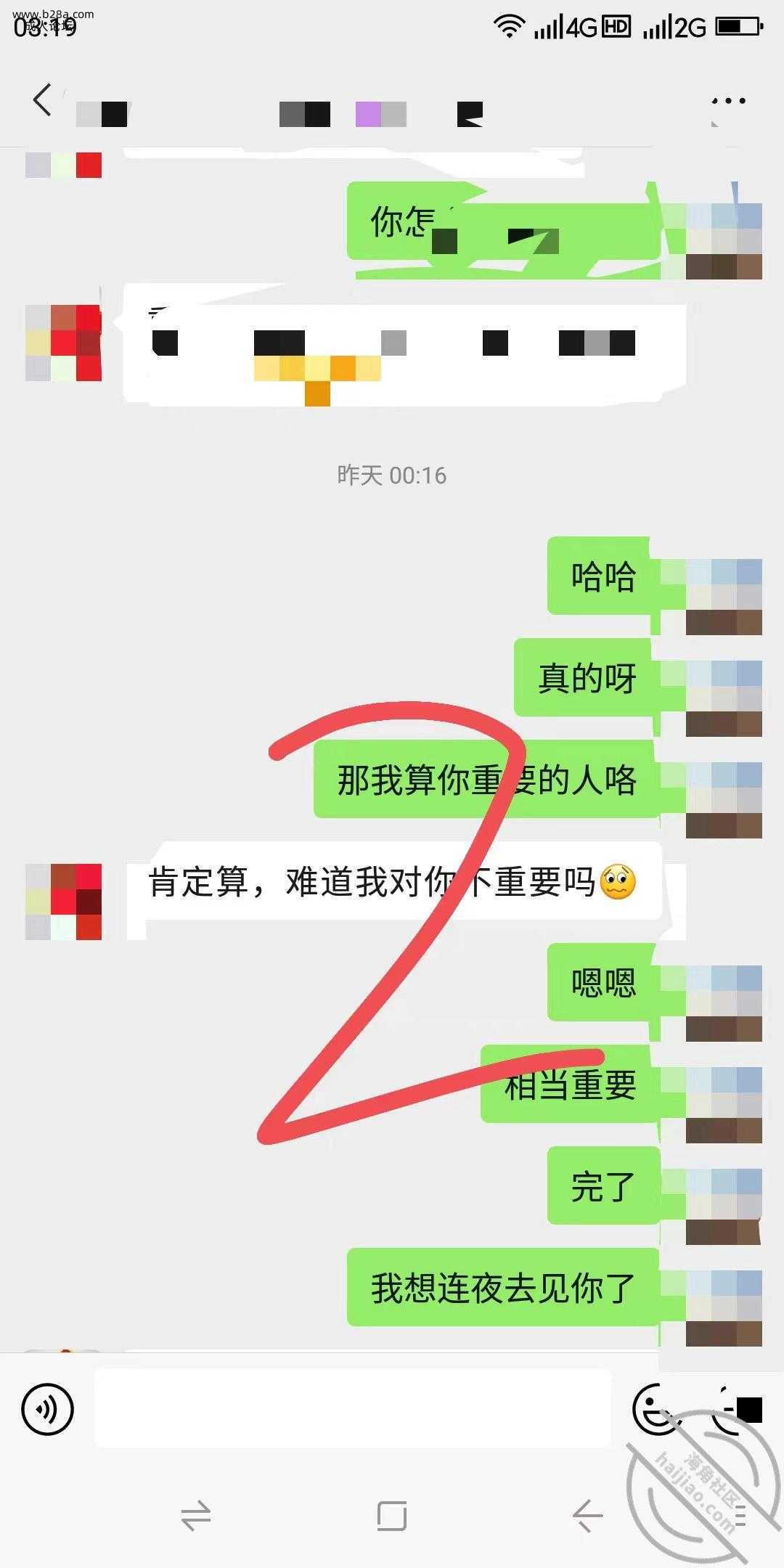Screen dimensions: 784x1568
Task: Tap the system home button
Action: pos(392,1516)
